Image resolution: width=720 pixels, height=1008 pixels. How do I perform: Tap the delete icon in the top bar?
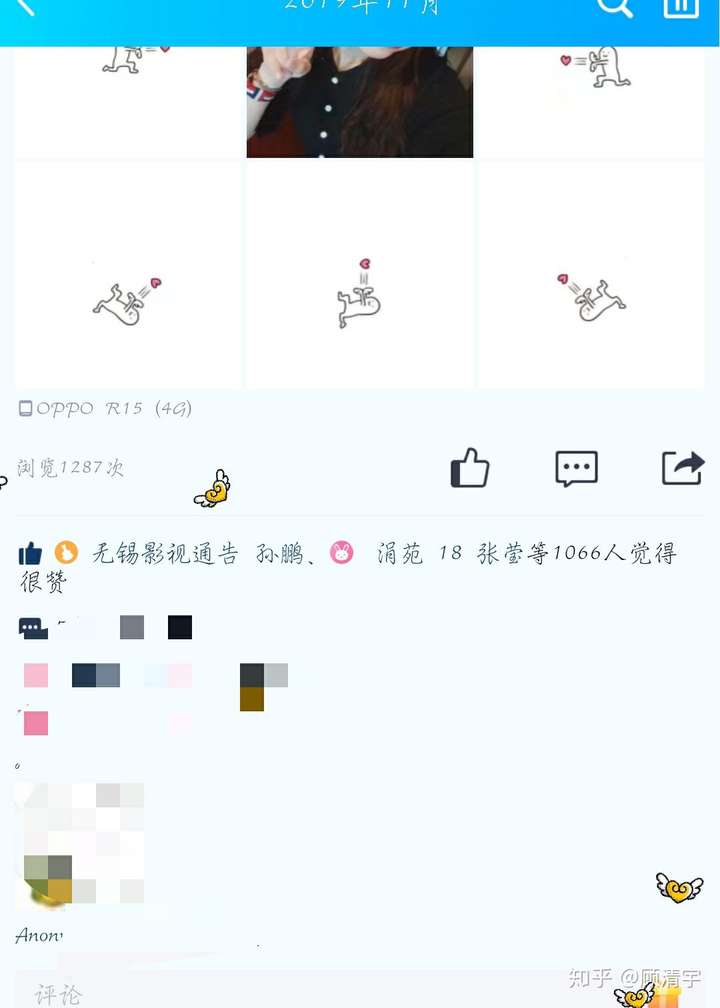681,8
